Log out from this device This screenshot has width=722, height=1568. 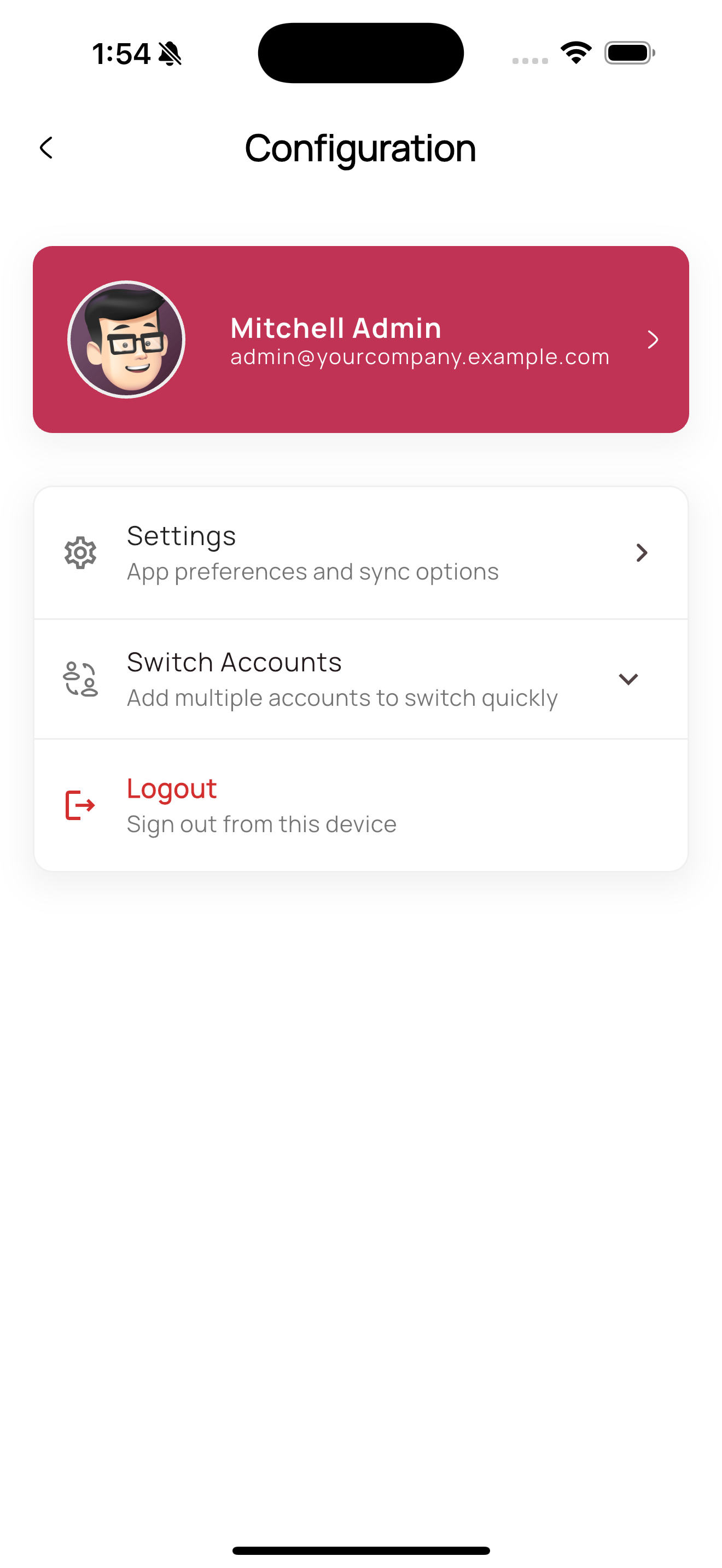coord(360,805)
